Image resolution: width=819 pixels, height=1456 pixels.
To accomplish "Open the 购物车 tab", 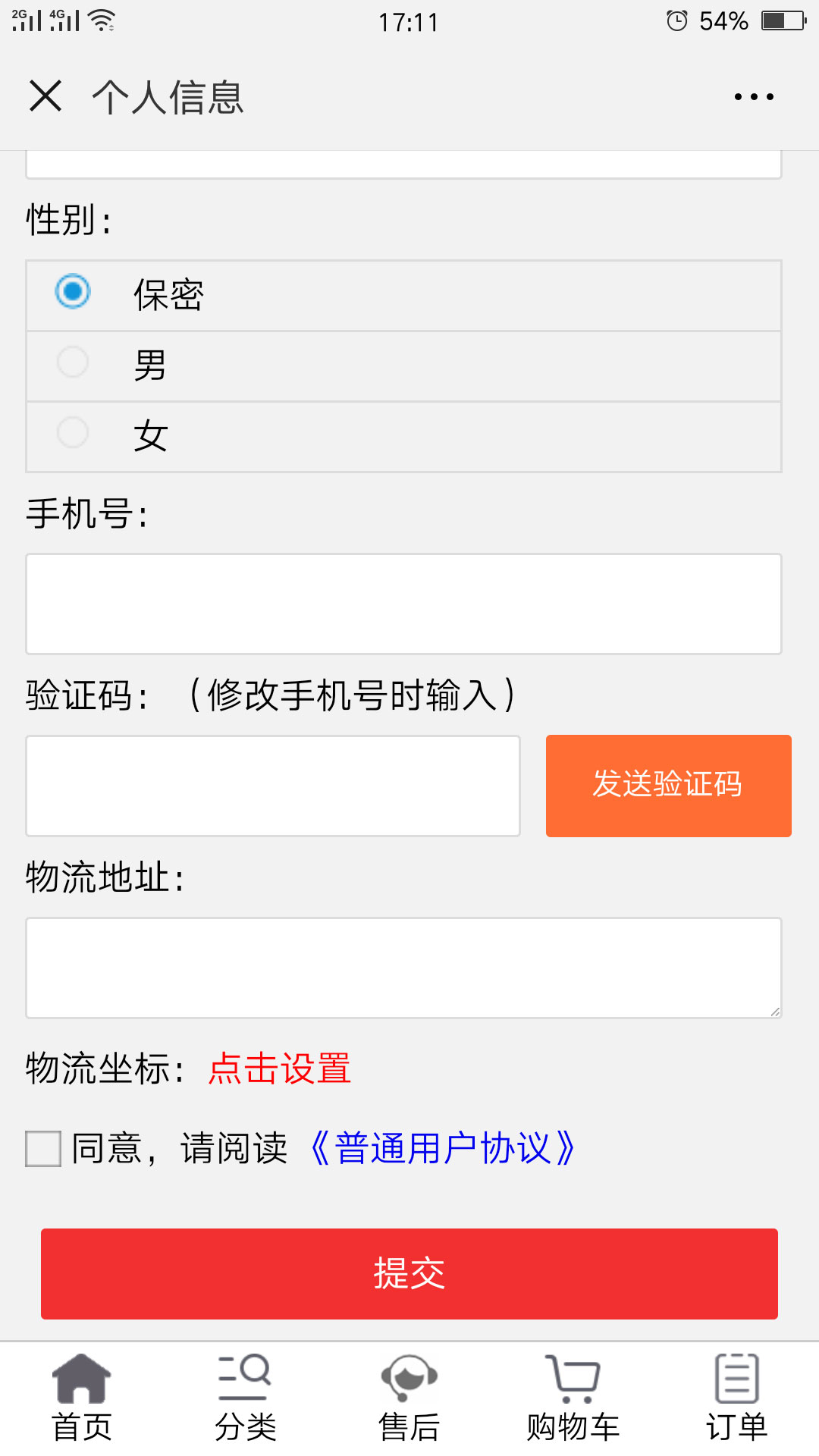I will click(573, 1398).
